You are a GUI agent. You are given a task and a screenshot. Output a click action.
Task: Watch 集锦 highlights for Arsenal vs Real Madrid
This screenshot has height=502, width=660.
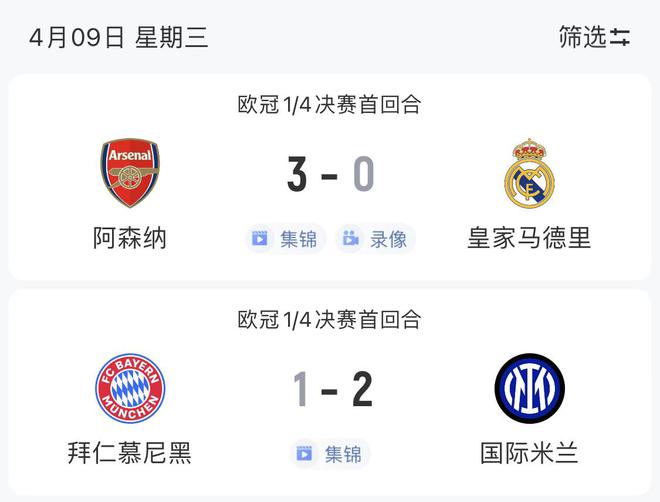(x=285, y=239)
